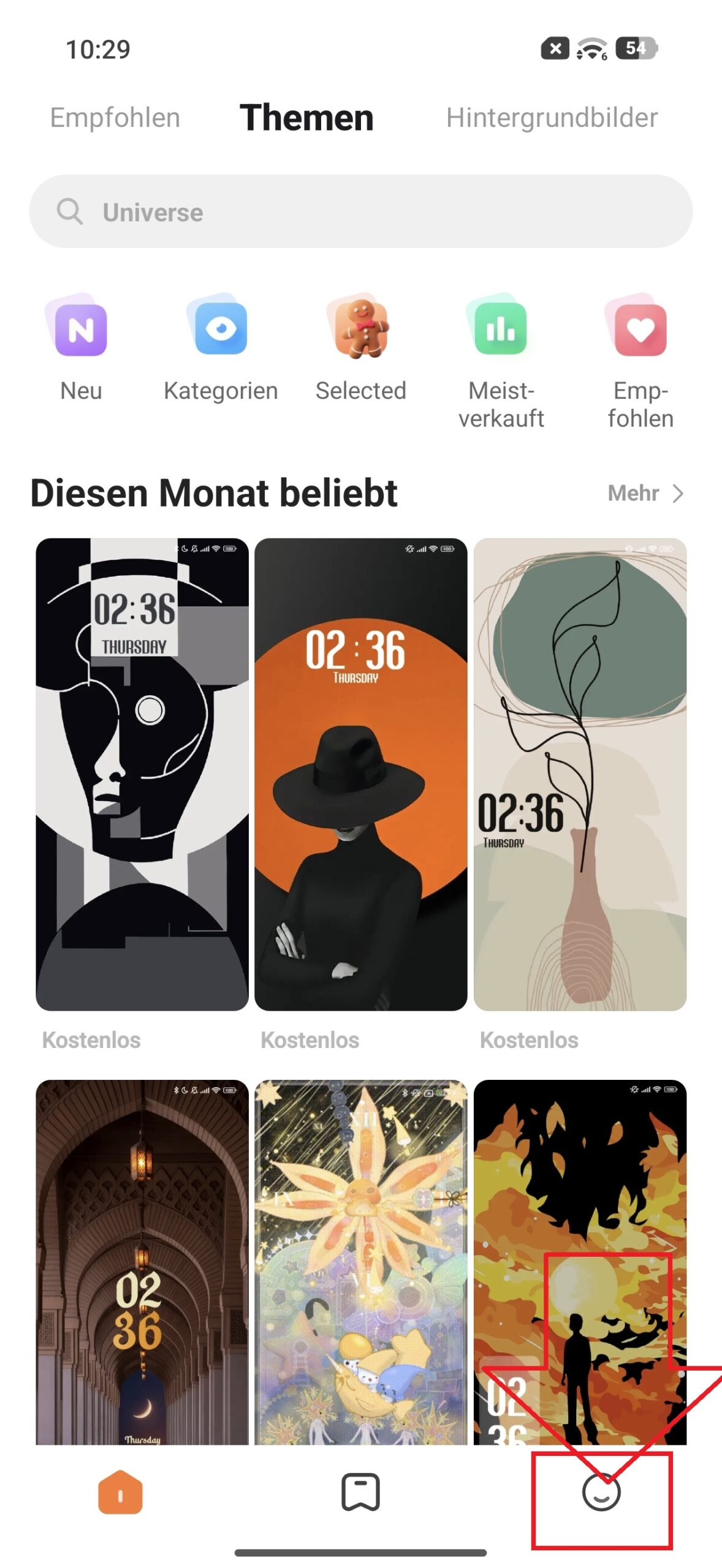Image resolution: width=722 pixels, height=1568 pixels.
Task: Open the smiley profile tab
Action: (x=601, y=1492)
